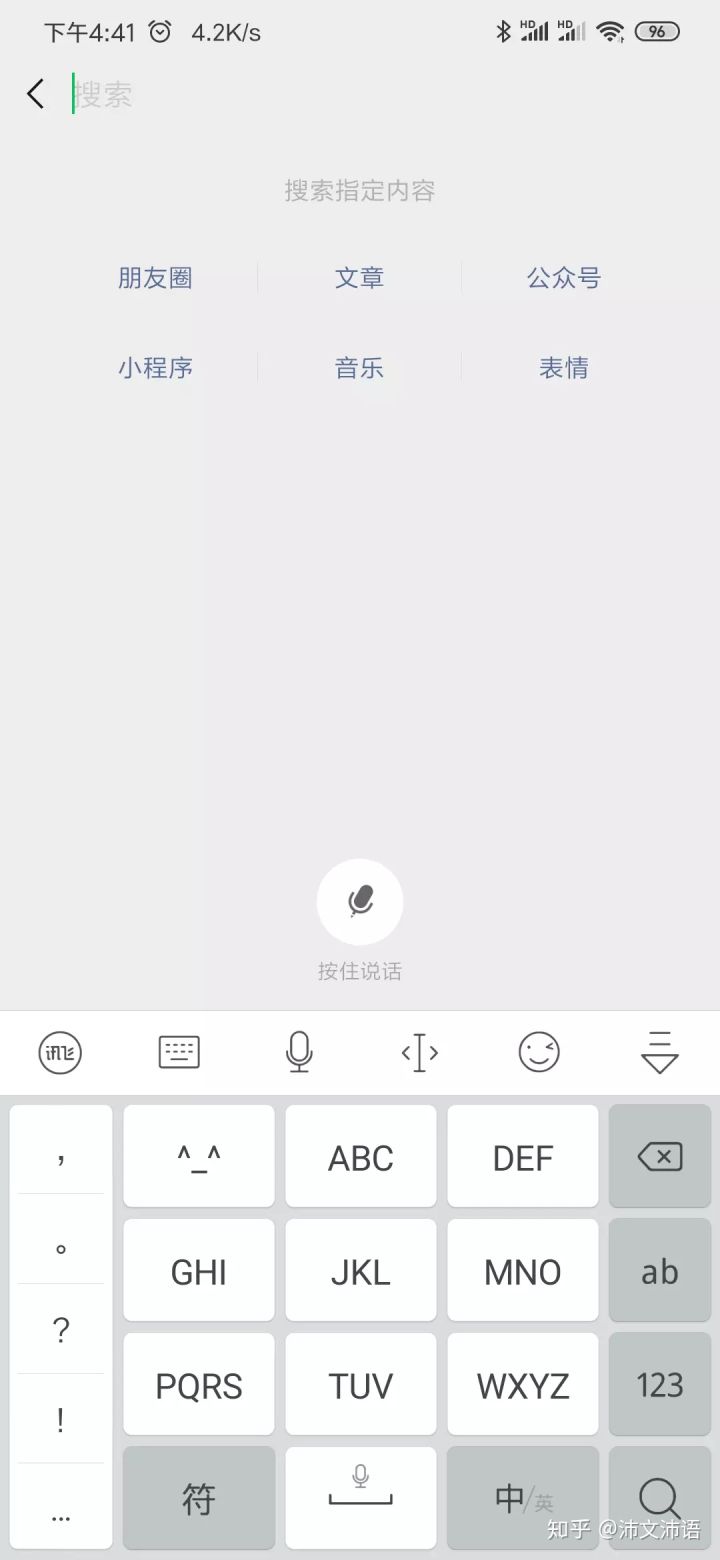
Task: Tap the ^_^ emoticon key
Action: pos(198,1157)
